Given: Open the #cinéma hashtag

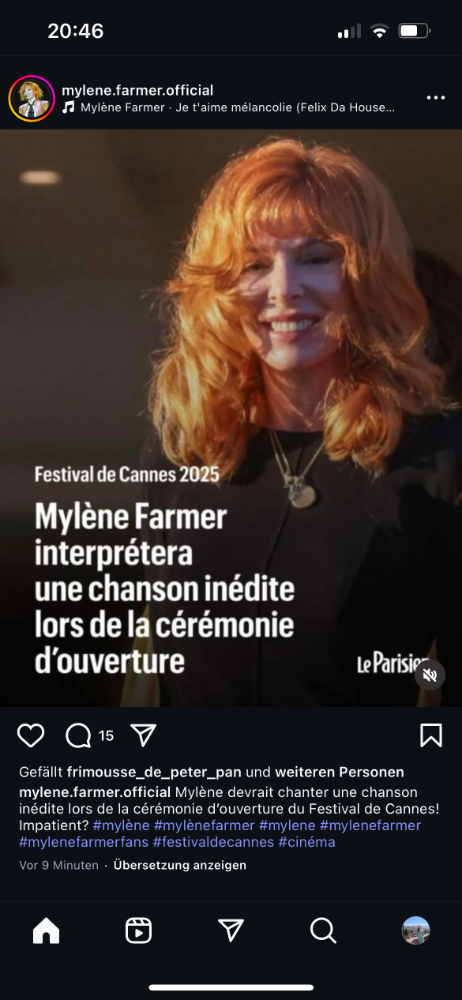Looking at the screenshot, I should (x=306, y=842).
